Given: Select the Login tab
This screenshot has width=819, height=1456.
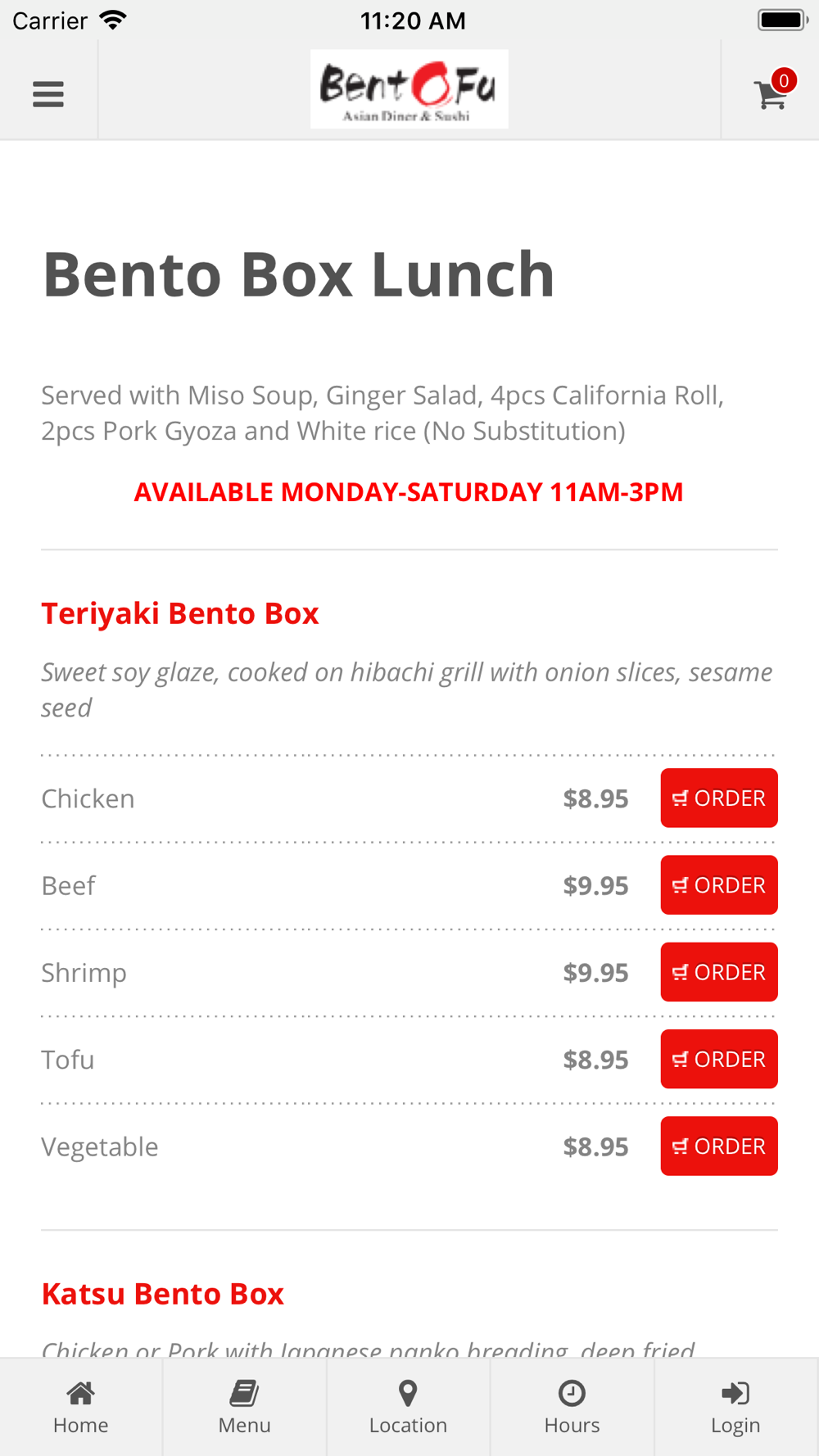Looking at the screenshot, I should pos(736,1407).
